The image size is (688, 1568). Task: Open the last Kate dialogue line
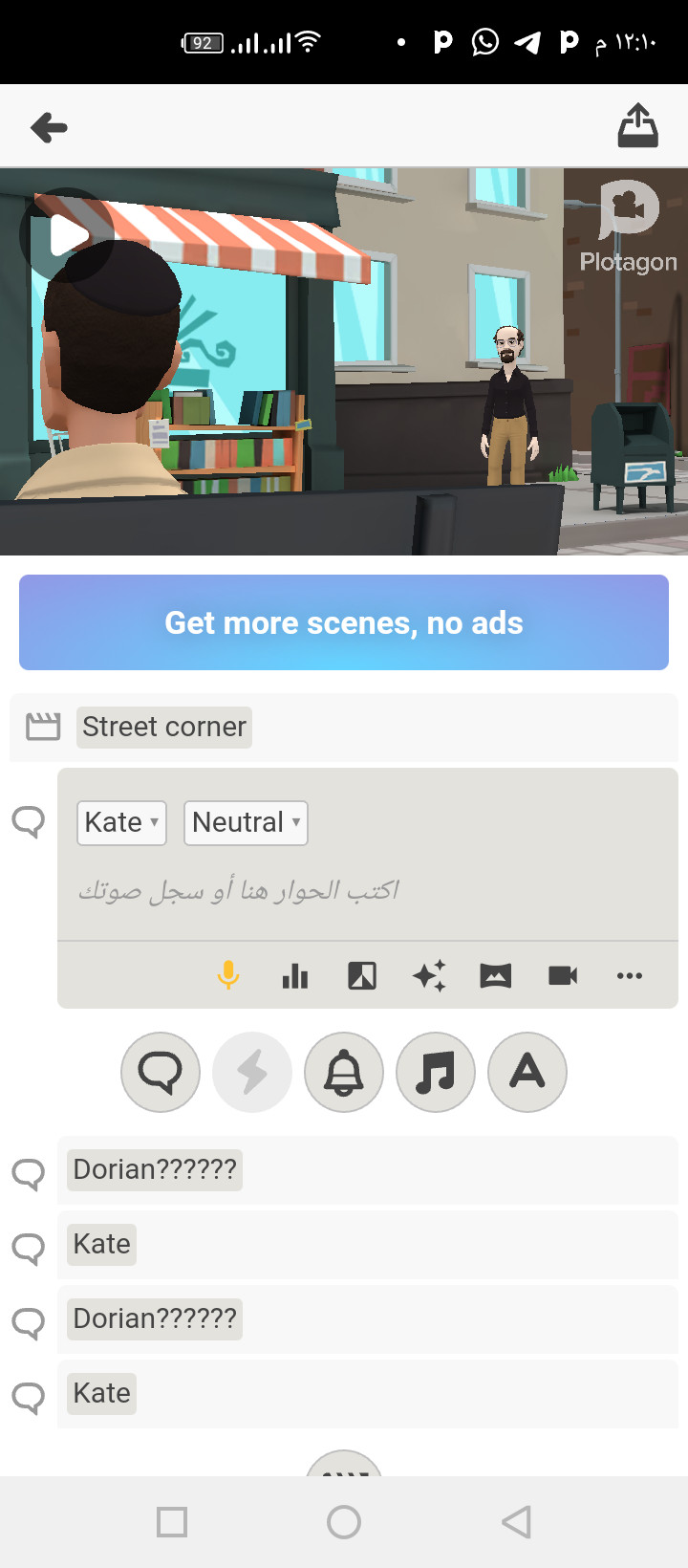click(102, 1393)
